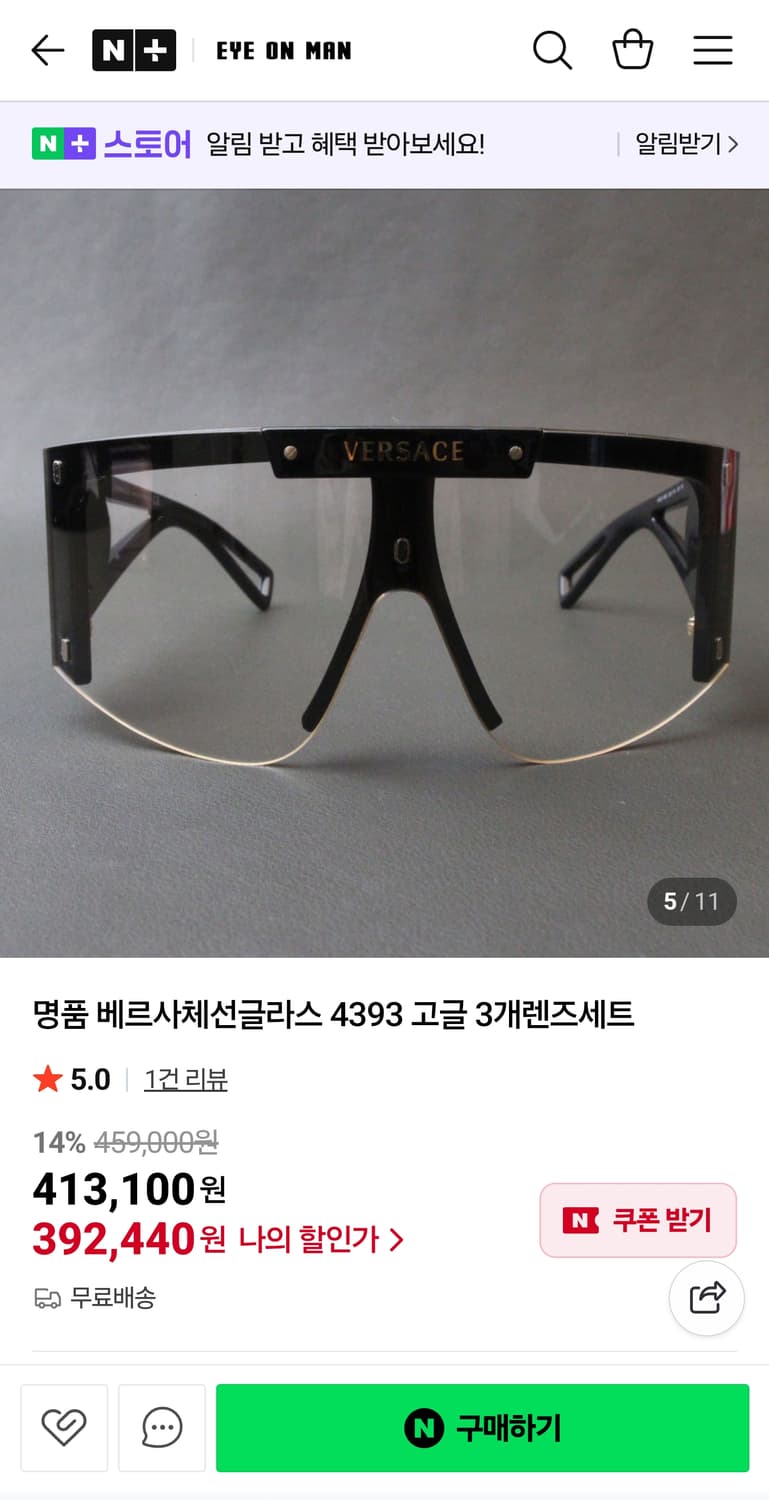
Task: Open the shopping cart
Action: click(x=633, y=50)
